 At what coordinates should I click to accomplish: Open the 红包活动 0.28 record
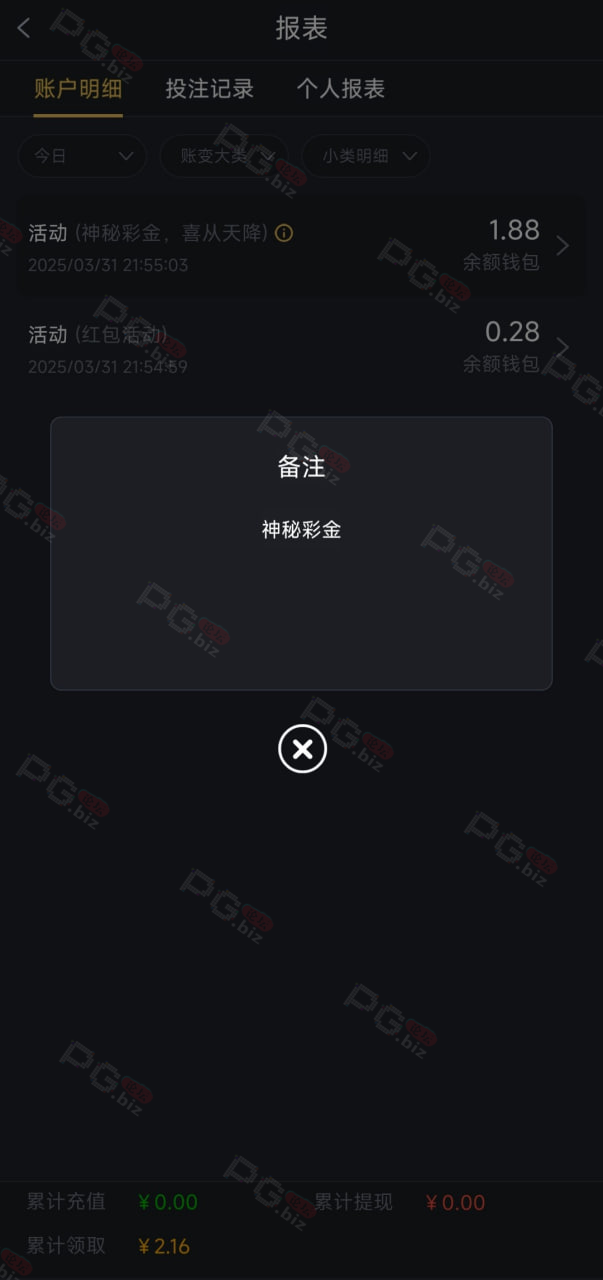(x=301, y=348)
